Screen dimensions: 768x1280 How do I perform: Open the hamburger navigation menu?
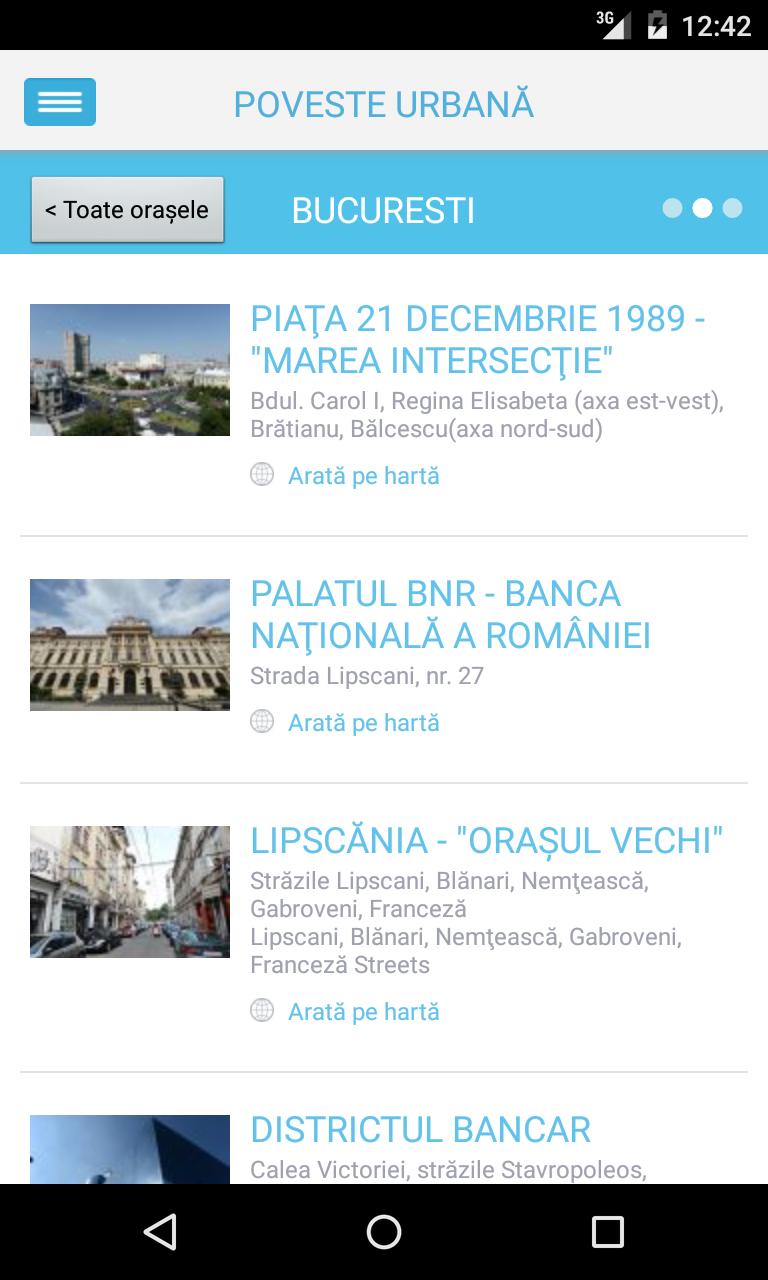[59, 101]
